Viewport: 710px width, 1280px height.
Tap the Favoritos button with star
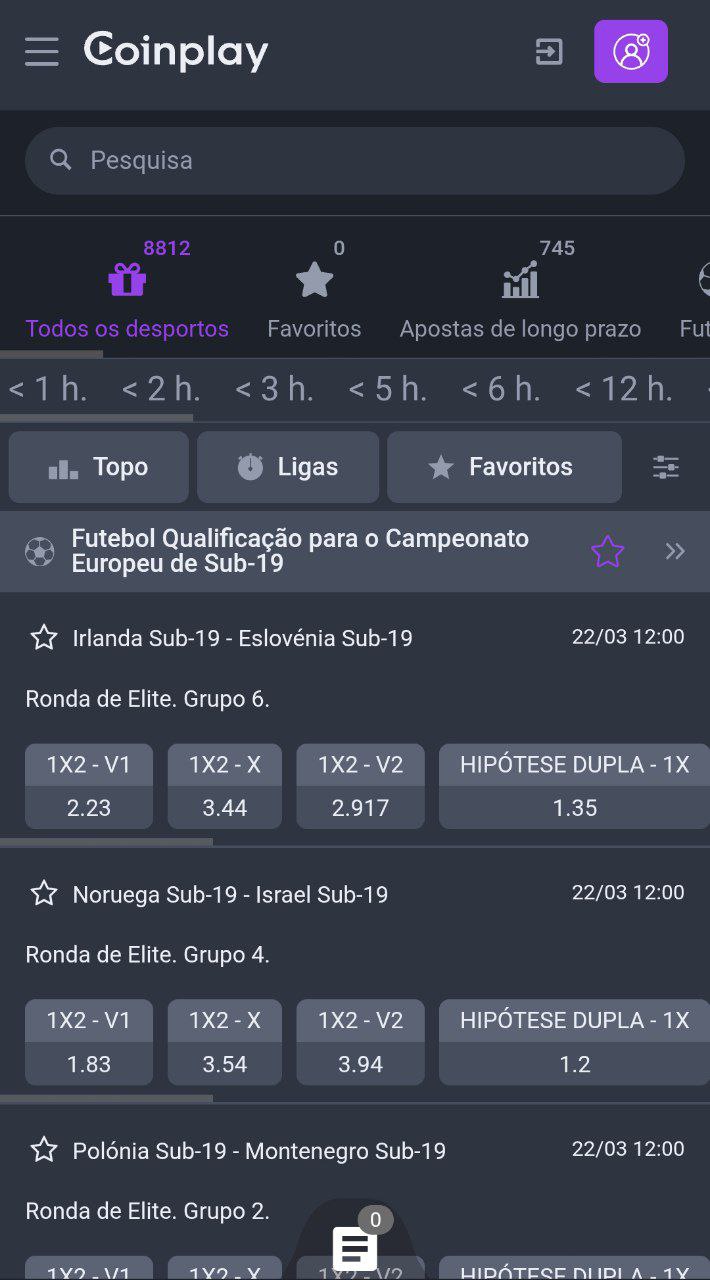(x=504, y=467)
